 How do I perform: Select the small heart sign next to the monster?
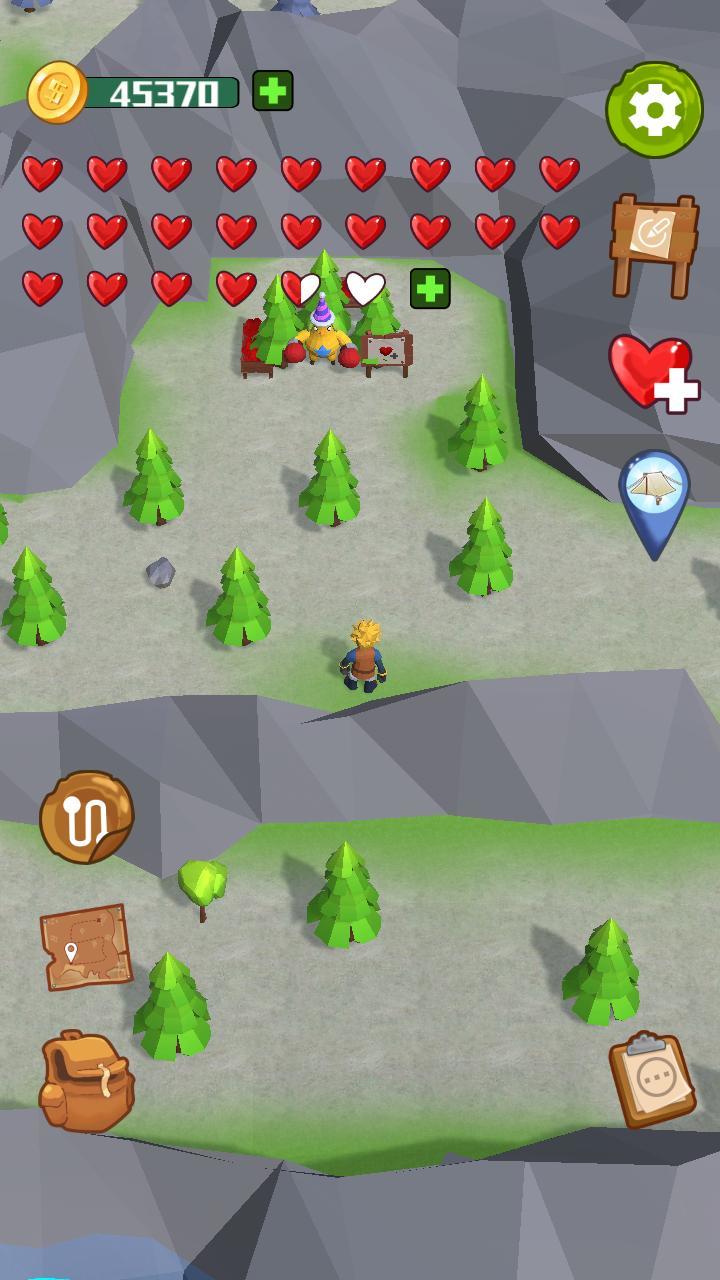click(x=386, y=352)
